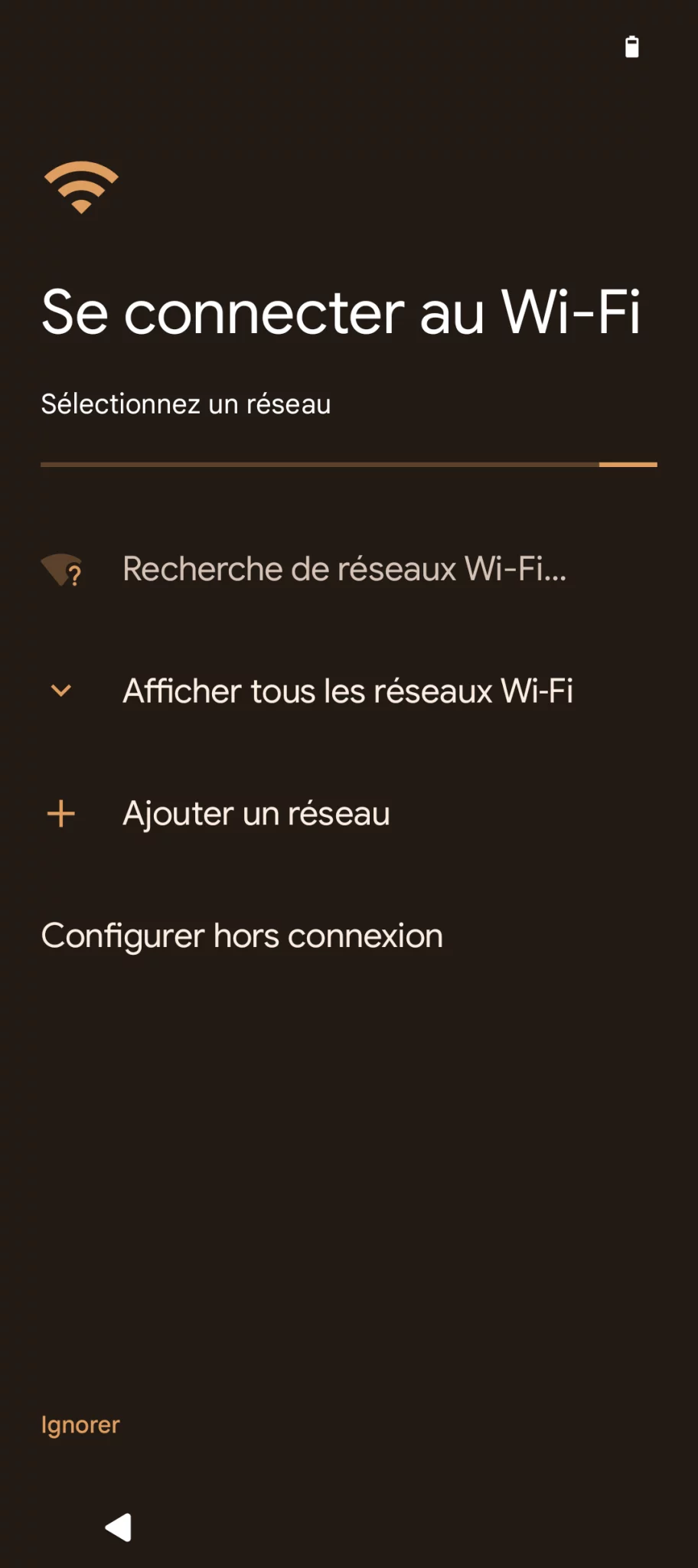Expand Afficher tous les réseaux Wi-Fi
698x1568 pixels.
(349, 691)
